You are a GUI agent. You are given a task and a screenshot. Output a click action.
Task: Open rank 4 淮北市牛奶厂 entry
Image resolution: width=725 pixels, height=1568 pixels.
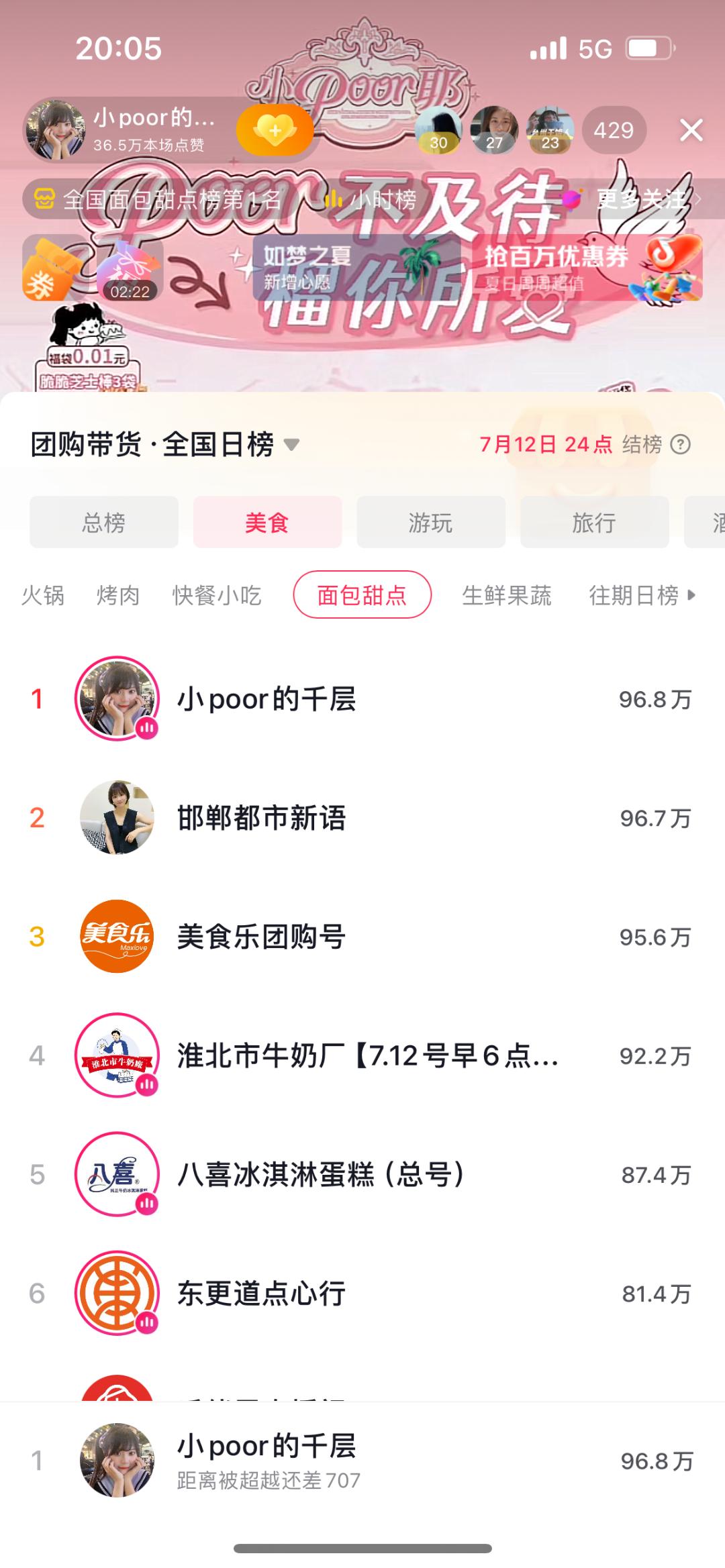pyautogui.click(x=367, y=1055)
